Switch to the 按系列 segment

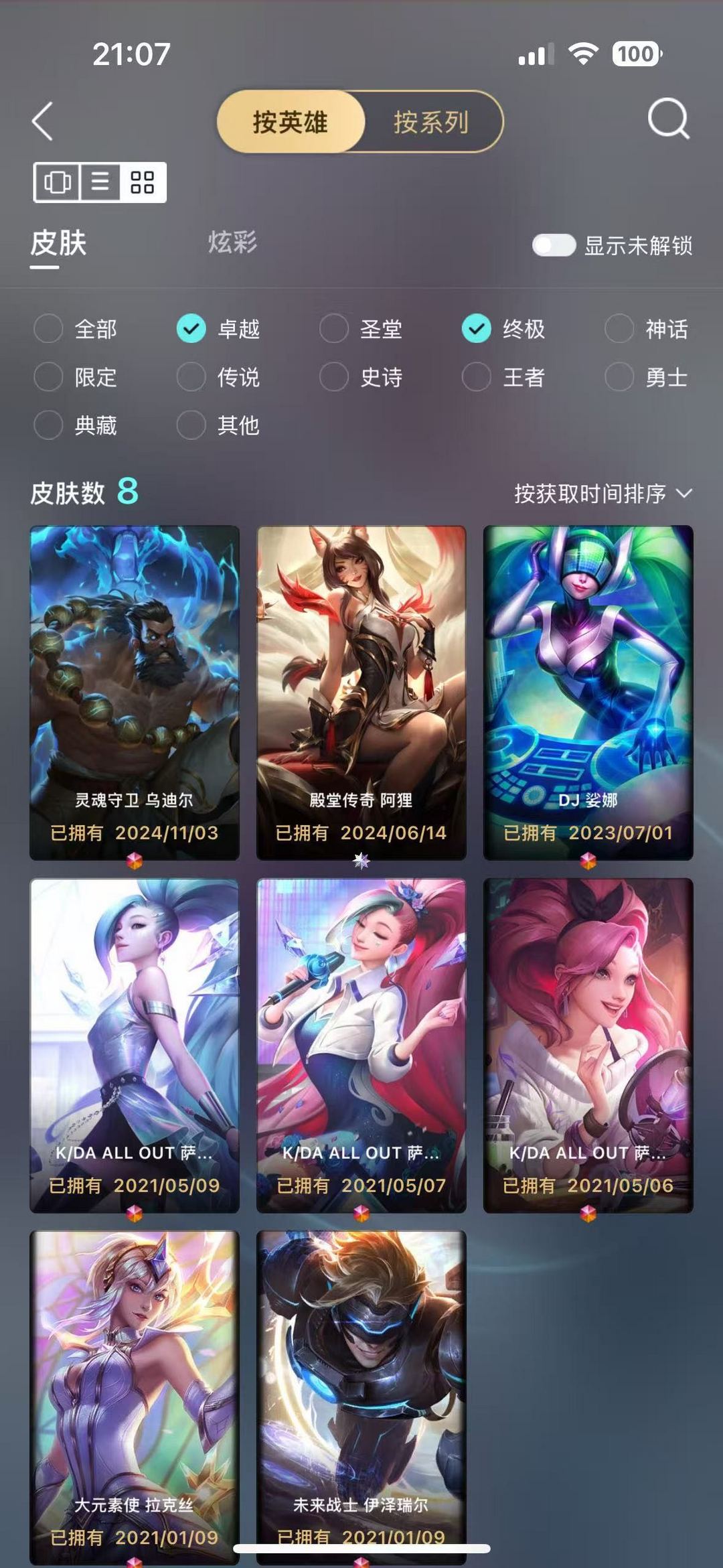pyautogui.click(x=431, y=122)
